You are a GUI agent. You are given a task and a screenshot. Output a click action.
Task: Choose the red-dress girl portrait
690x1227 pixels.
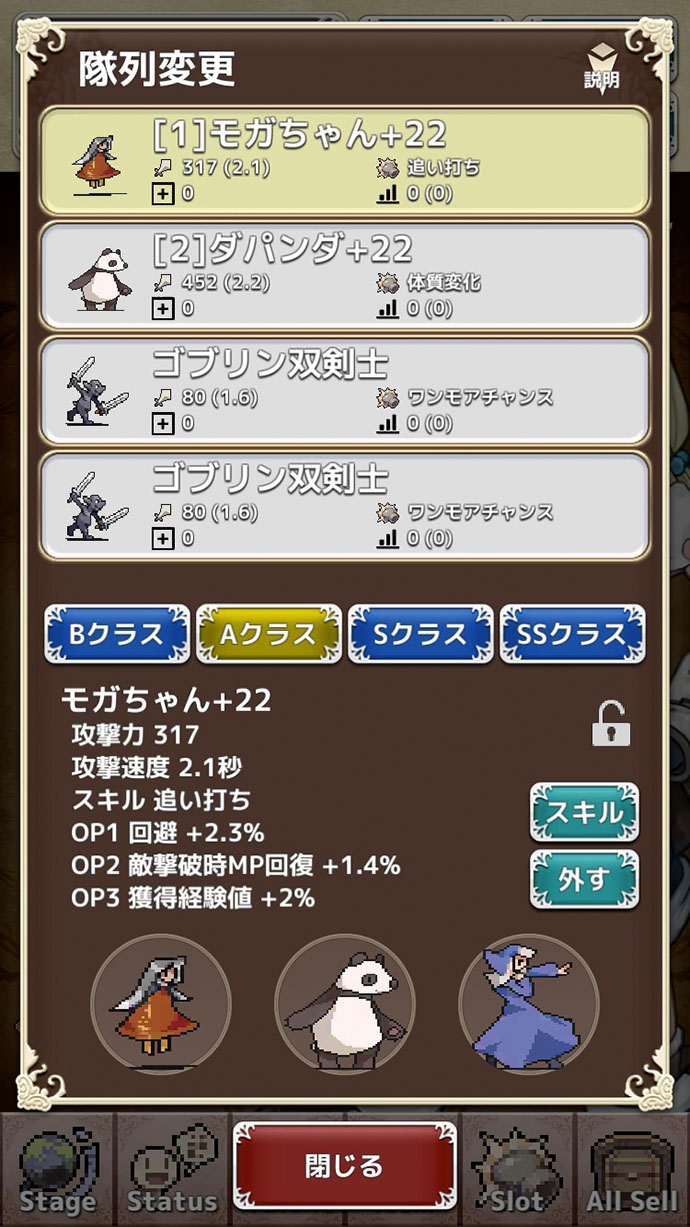tap(161, 1003)
